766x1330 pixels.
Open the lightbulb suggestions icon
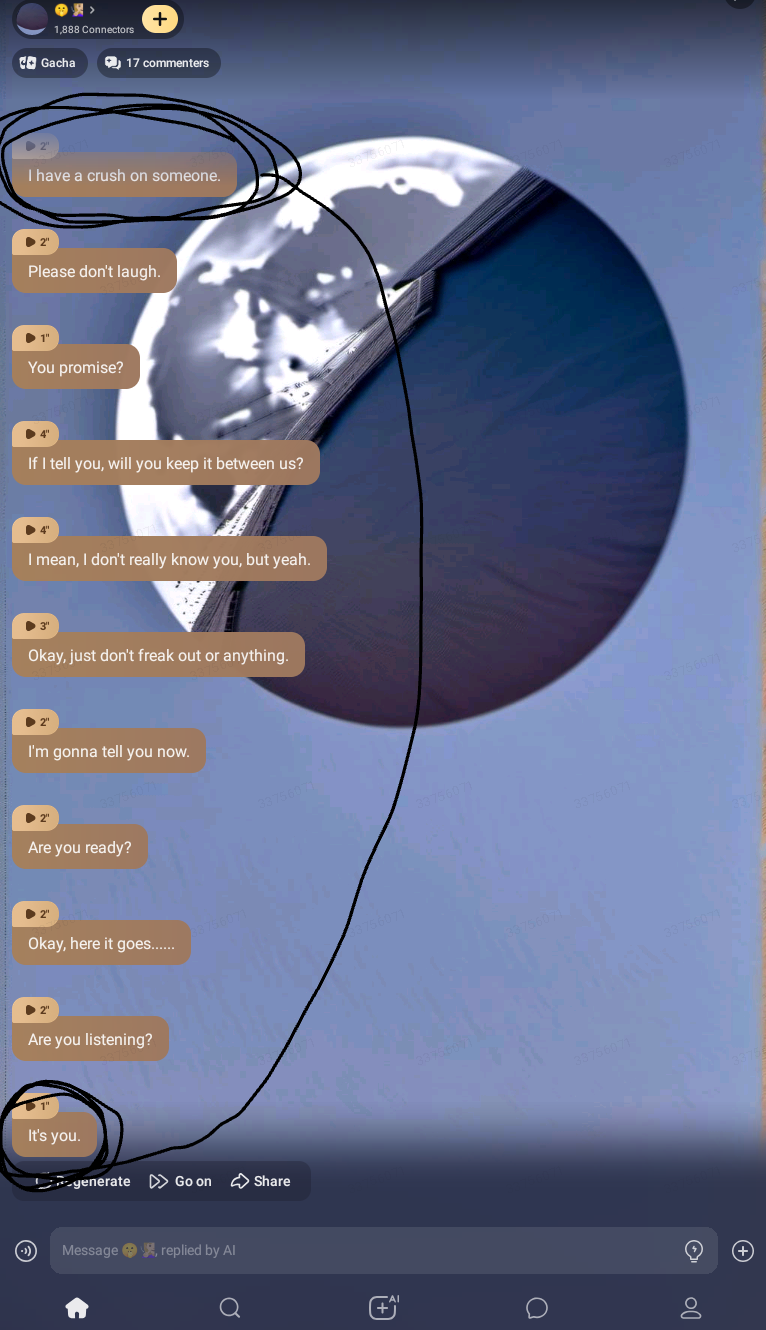(694, 1250)
